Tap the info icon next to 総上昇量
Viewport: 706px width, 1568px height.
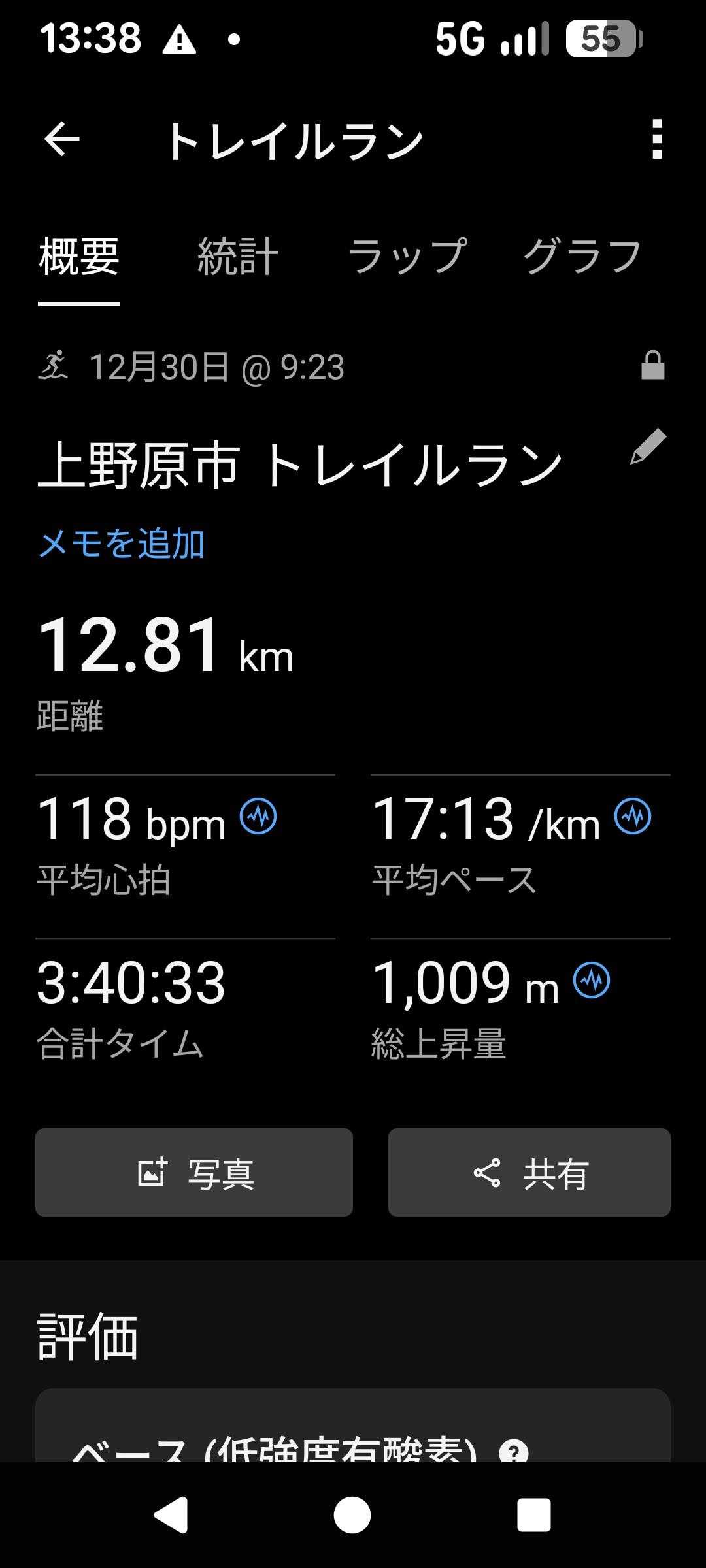coord(592,981)
